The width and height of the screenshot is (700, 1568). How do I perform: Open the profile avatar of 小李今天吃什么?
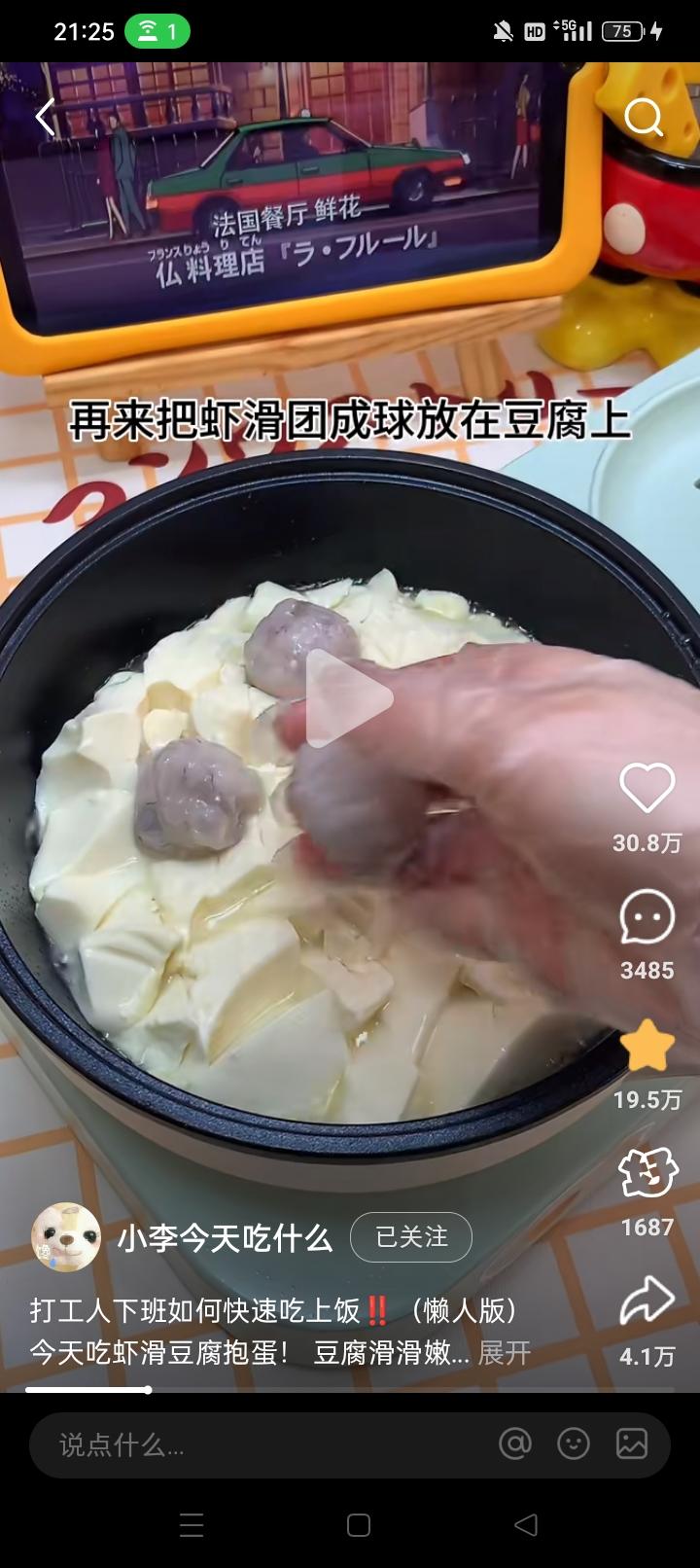(66, 1237)
